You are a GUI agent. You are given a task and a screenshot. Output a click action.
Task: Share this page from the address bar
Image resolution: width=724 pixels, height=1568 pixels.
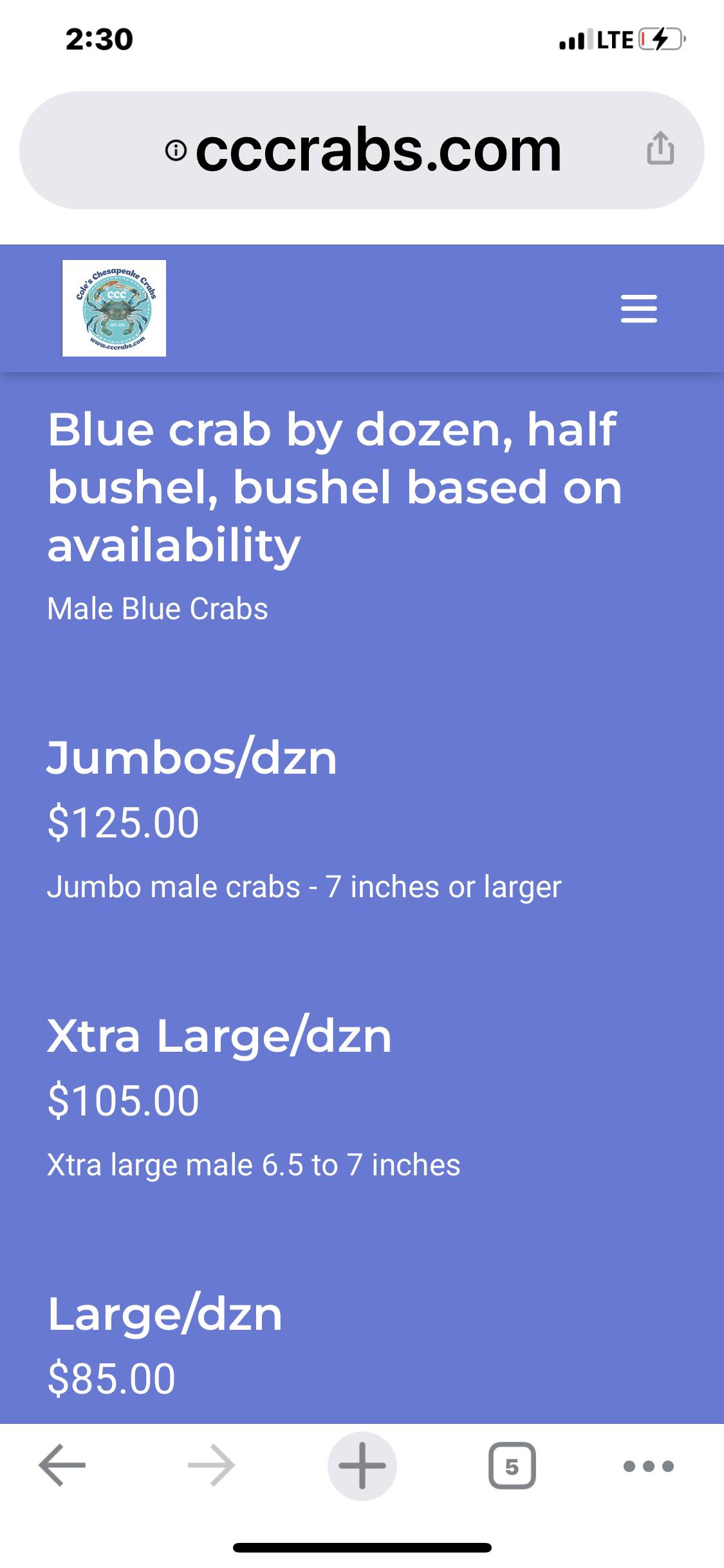tap(660, 149)
